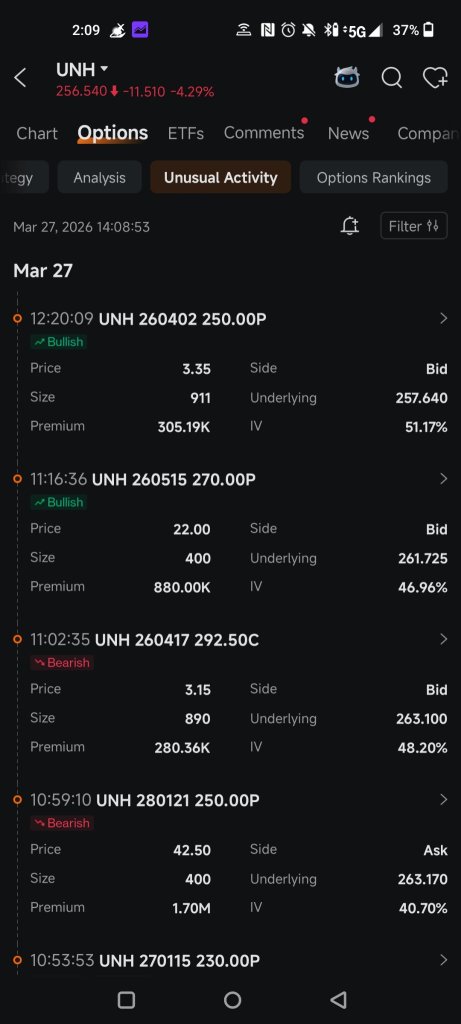Switch to the Comments tab
The width and height of the screenshot is (461, 1024).
pos(264,133)
